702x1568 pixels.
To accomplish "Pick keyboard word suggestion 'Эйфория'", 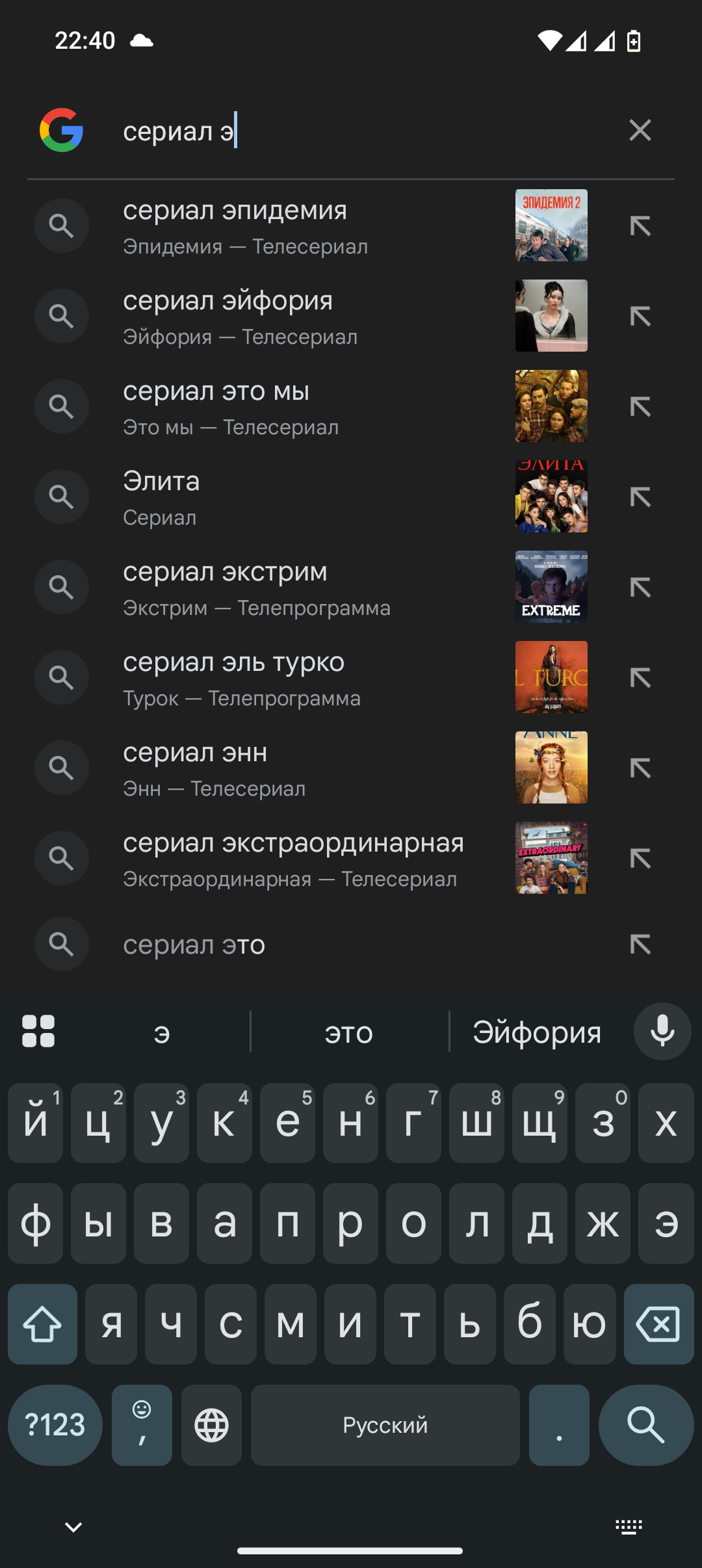I will [537, 1032].
